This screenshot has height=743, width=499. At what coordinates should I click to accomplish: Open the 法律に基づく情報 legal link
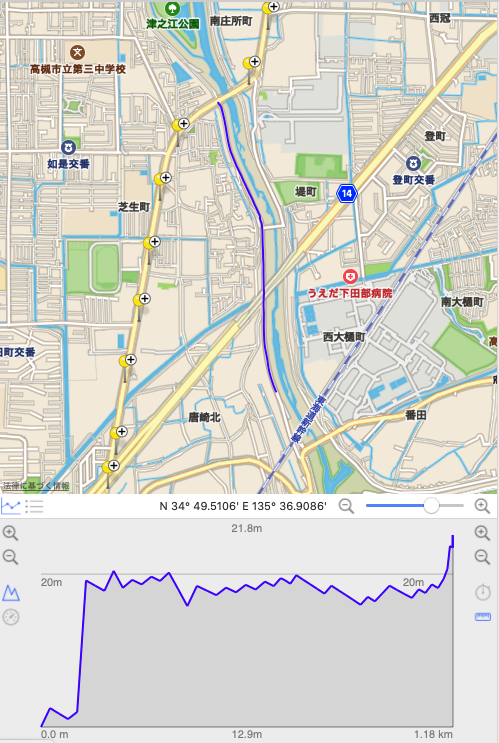point(36,486)
